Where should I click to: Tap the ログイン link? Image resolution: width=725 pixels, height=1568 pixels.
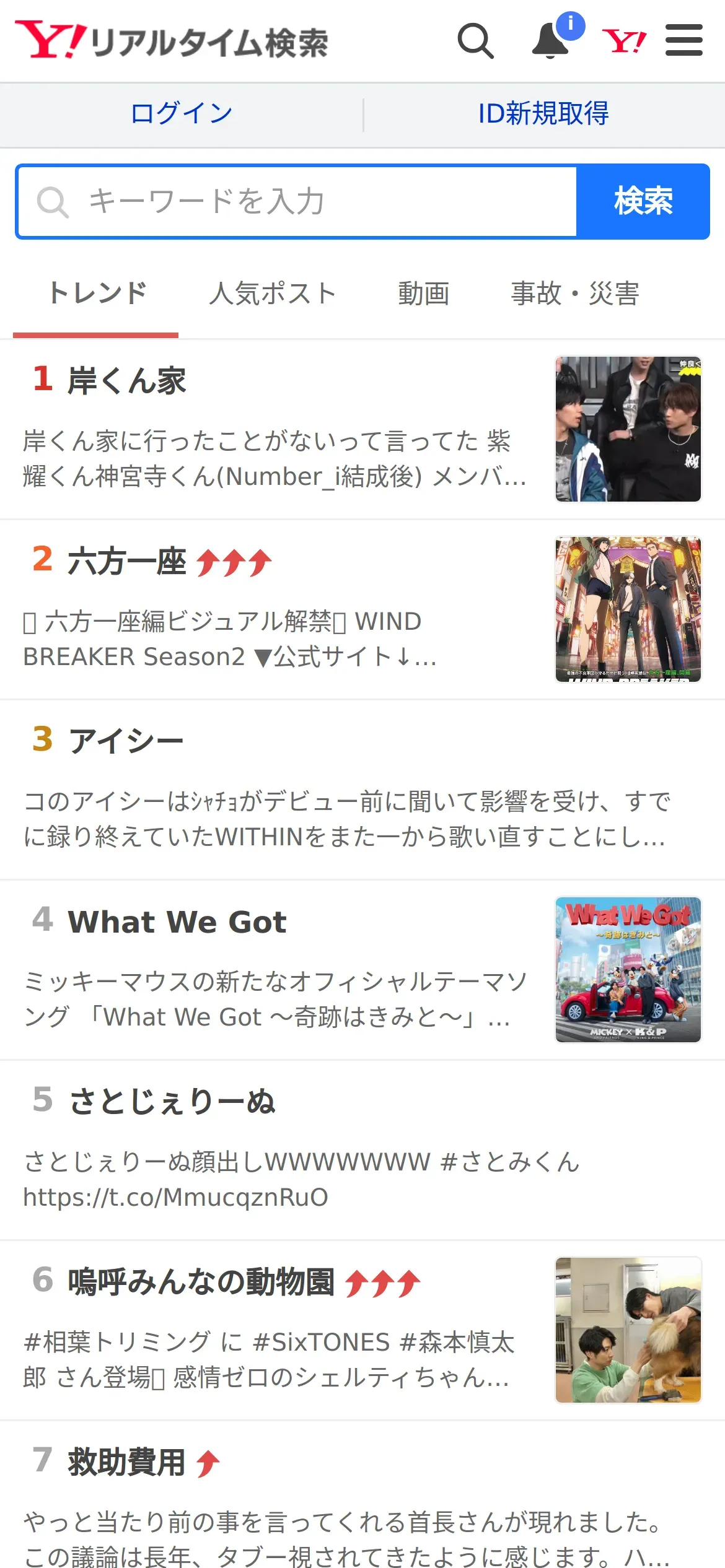click(x=182, y=114)
